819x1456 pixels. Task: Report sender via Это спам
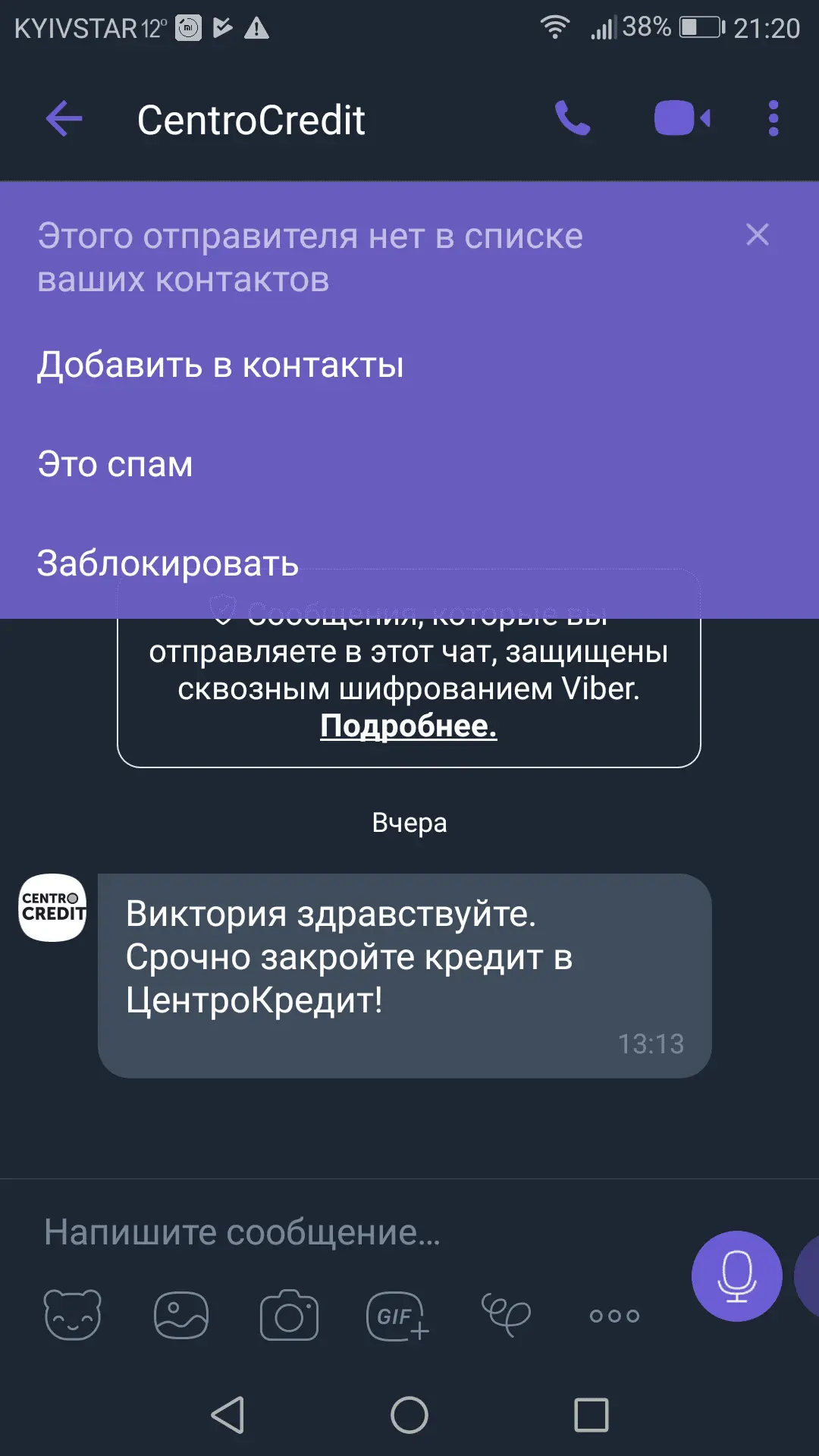click(115, 465)
